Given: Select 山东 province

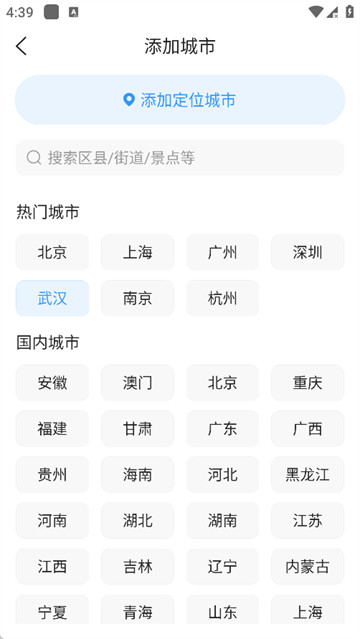Looking at the screenshot, I should [222, 610].
